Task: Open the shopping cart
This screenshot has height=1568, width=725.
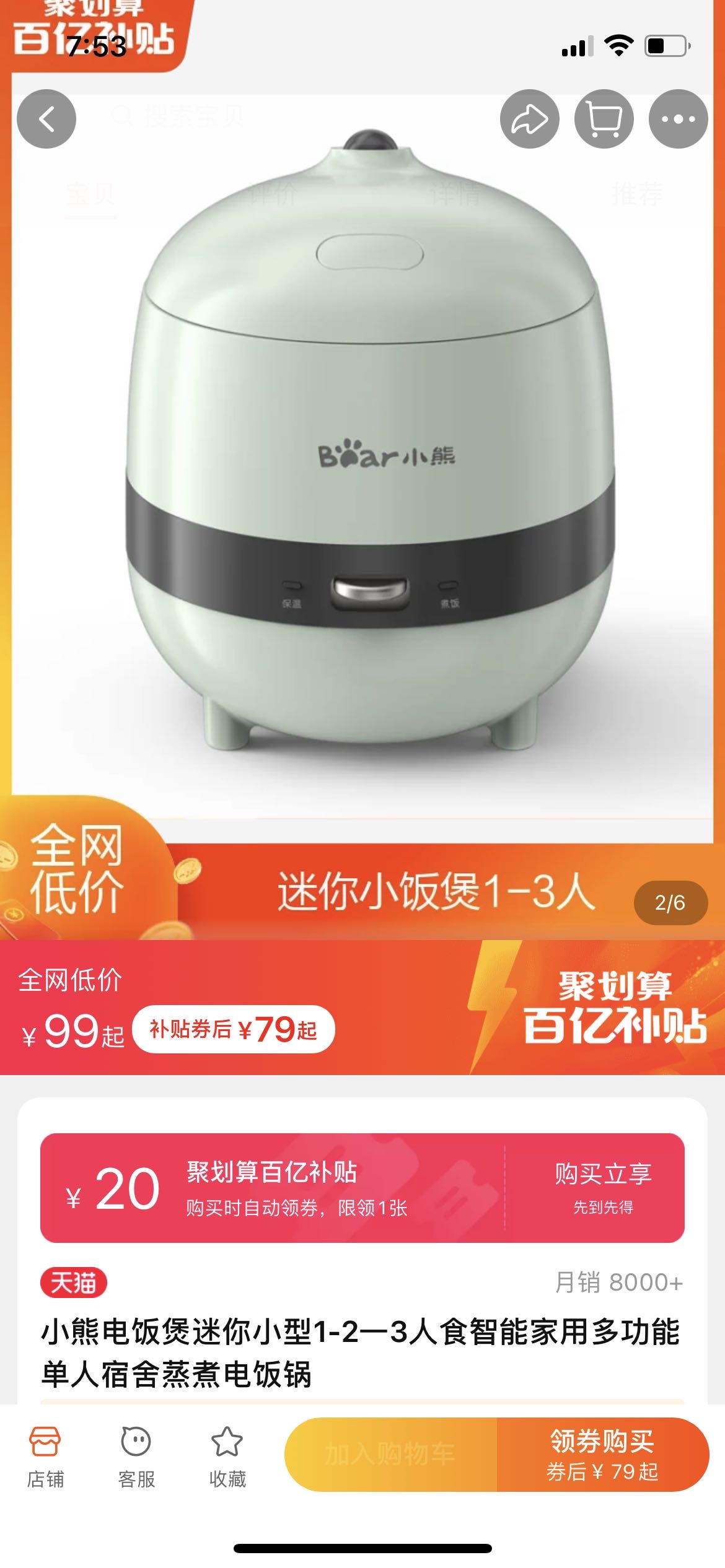Action: pyautogui.click(x=604, y=119)
